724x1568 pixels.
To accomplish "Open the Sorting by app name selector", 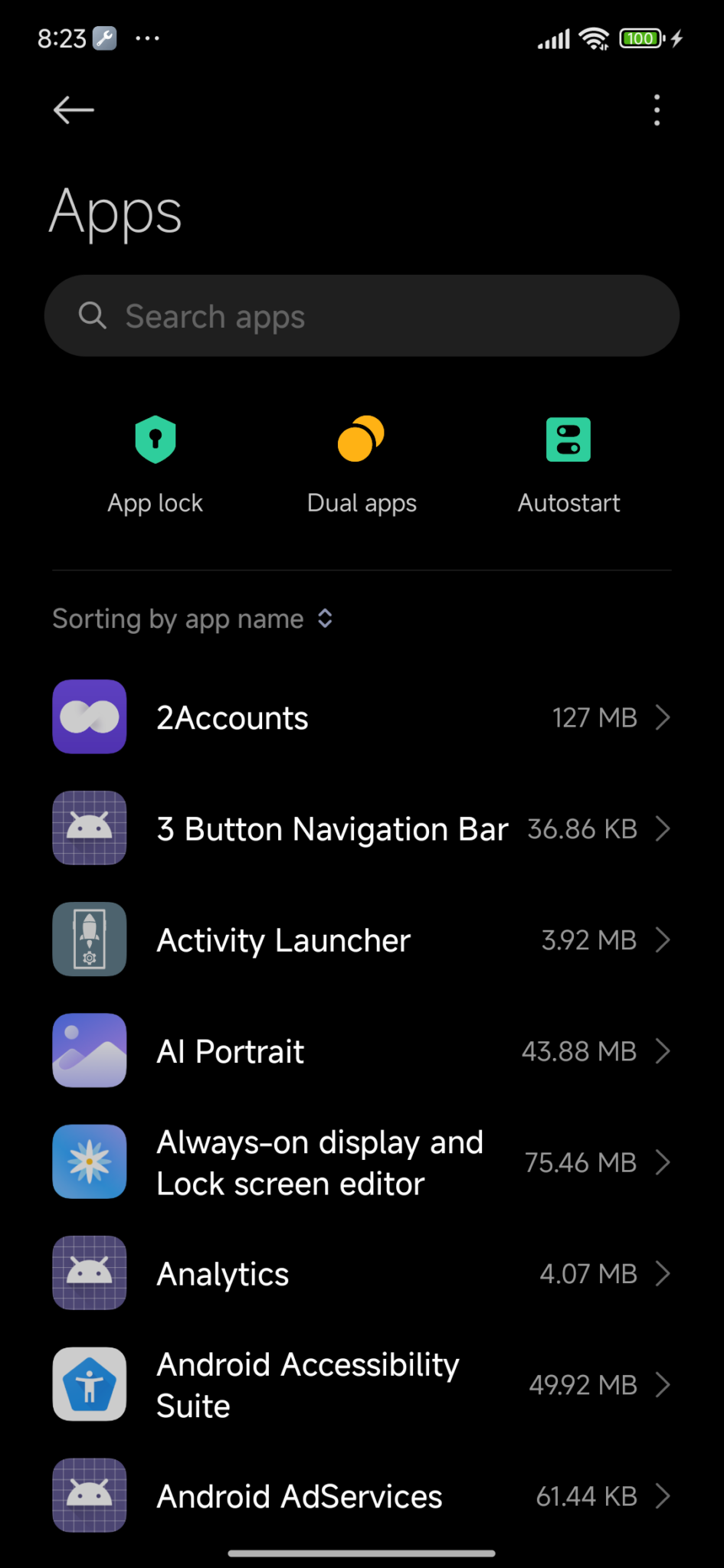I will point(193,619).
